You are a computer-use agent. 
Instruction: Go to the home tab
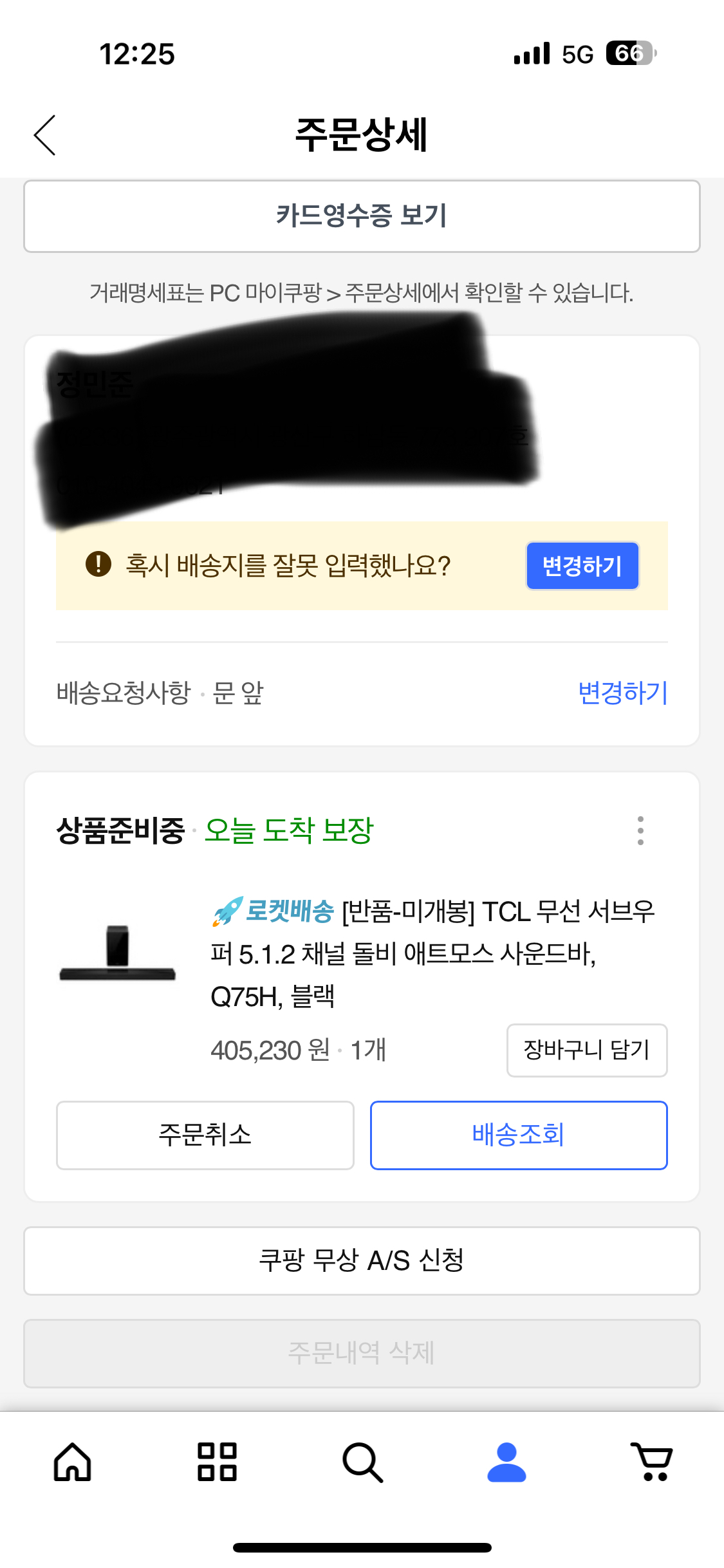point(73,1462)
